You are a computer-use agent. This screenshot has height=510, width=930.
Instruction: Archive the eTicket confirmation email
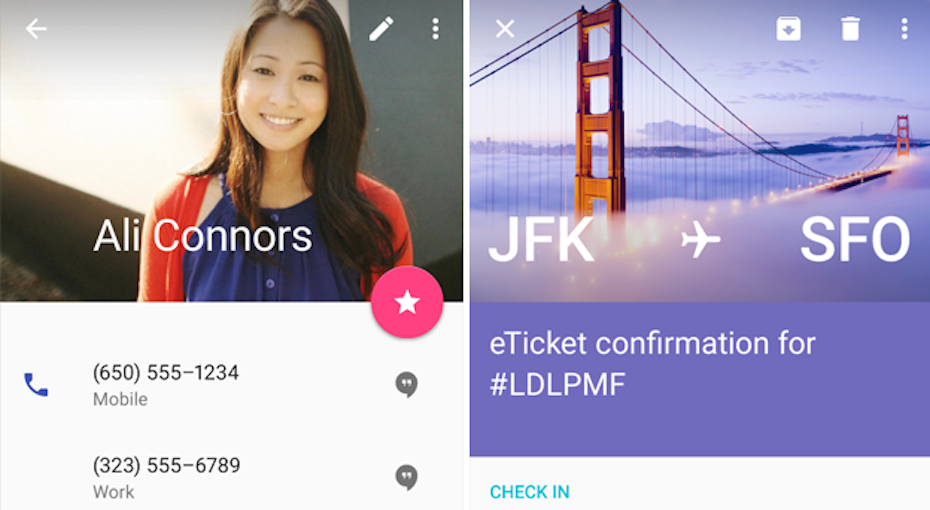click(x=789, y=29)
